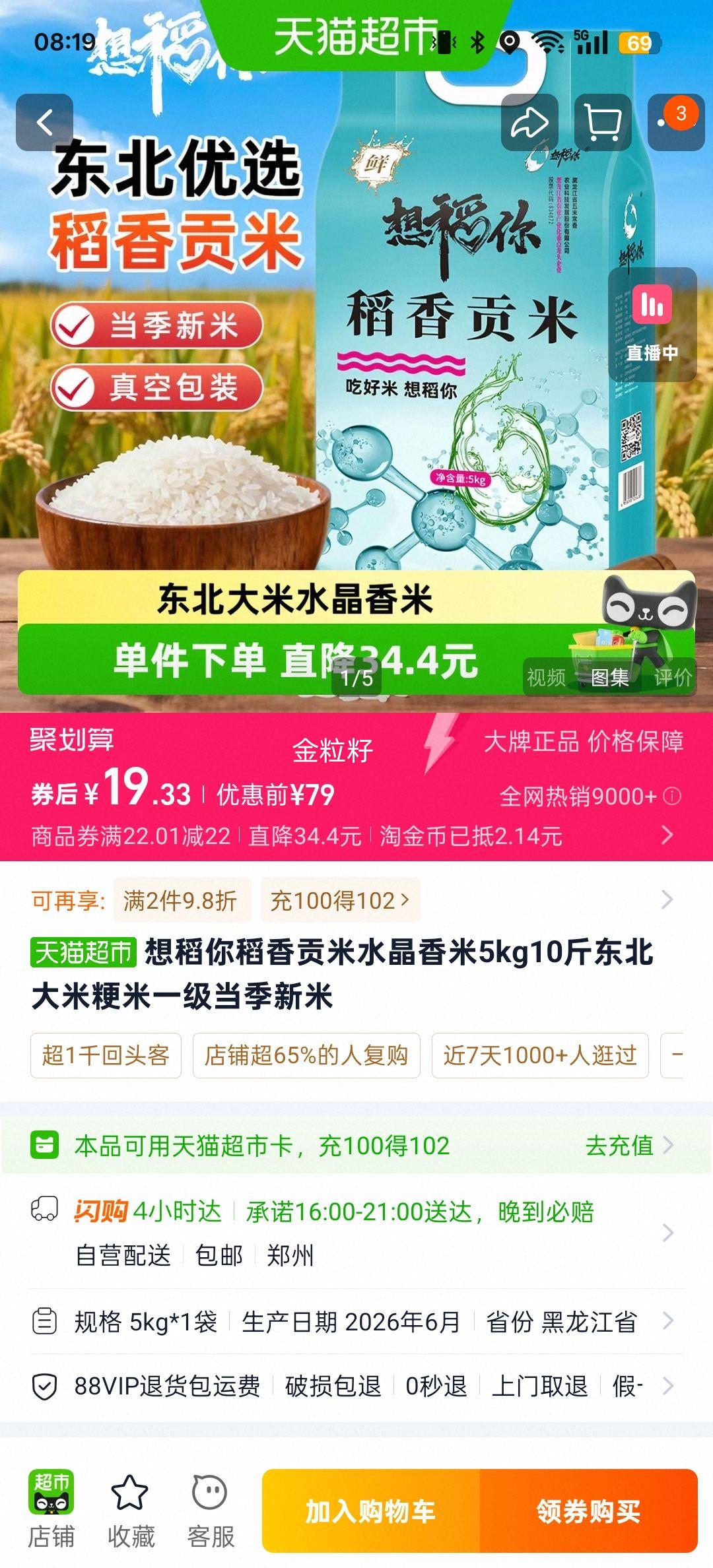Image resolution: width=713 pixels, height=1568 pixels.
Task: Open the 闪购 4小时达 delivery details
Action: point(356,1233)
